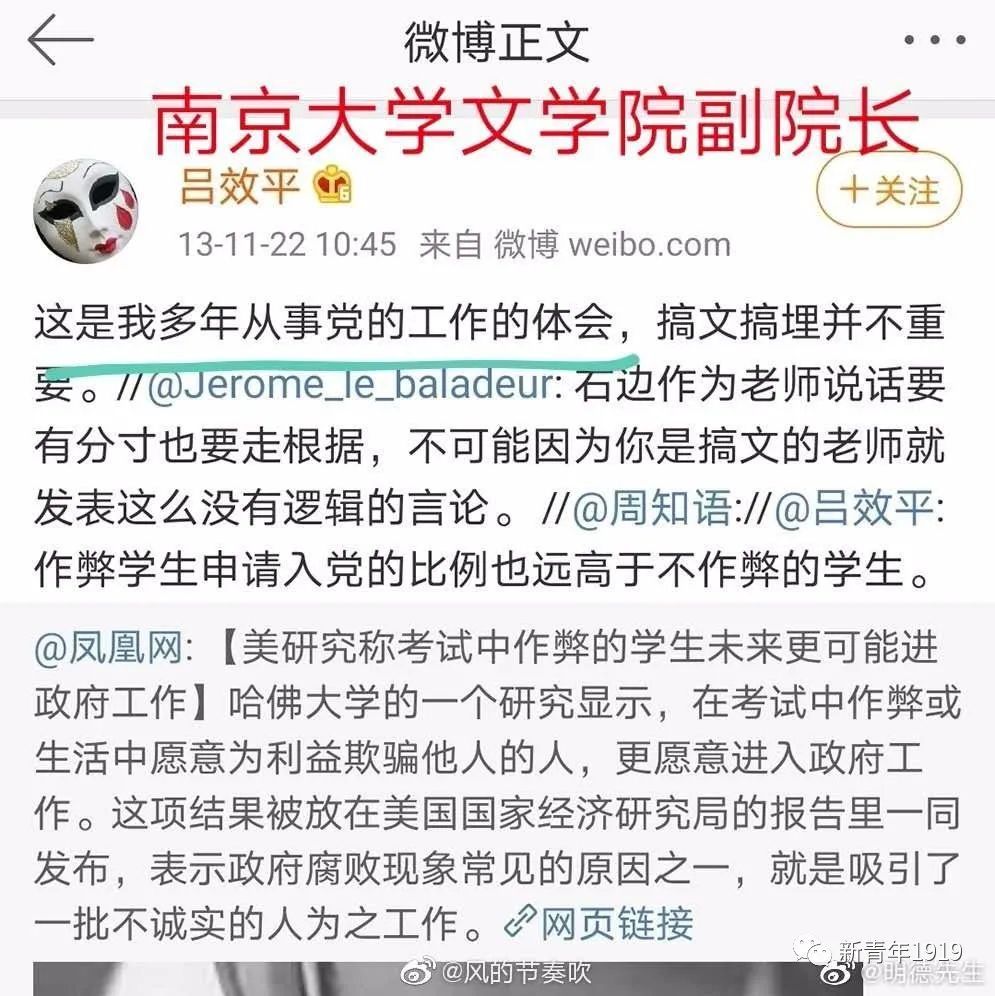Open the 网页链接 web link

point(600,922)
